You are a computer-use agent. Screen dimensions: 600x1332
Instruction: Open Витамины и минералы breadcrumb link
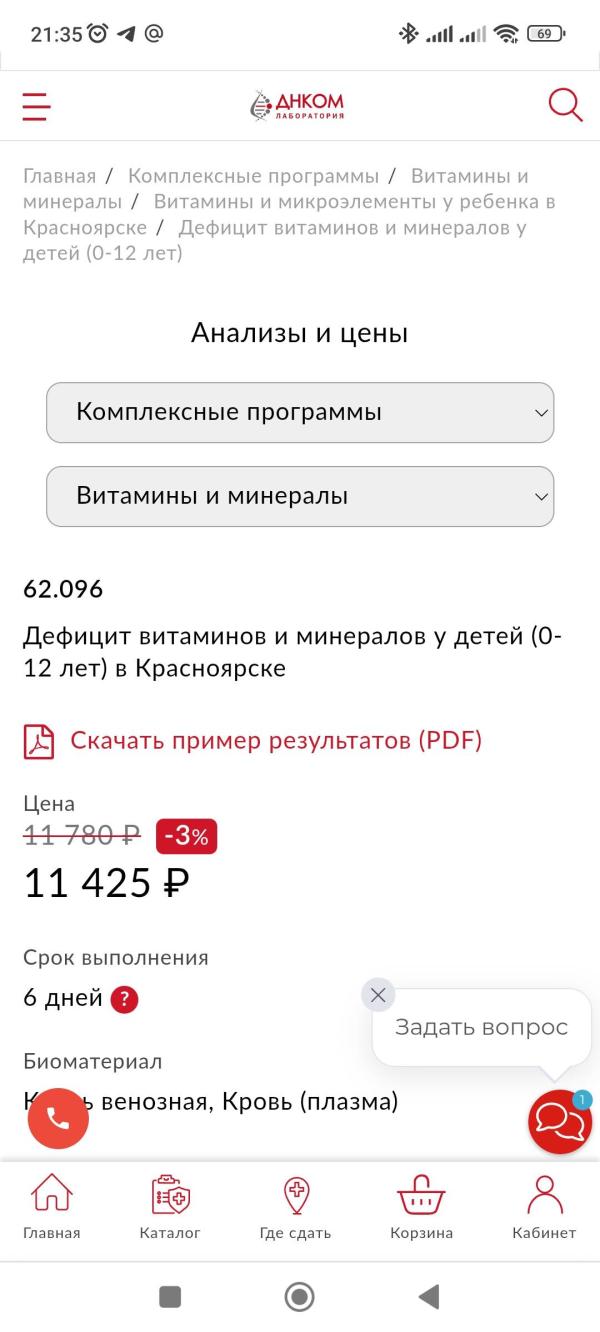pyautogui.click(x=275, y=189)
